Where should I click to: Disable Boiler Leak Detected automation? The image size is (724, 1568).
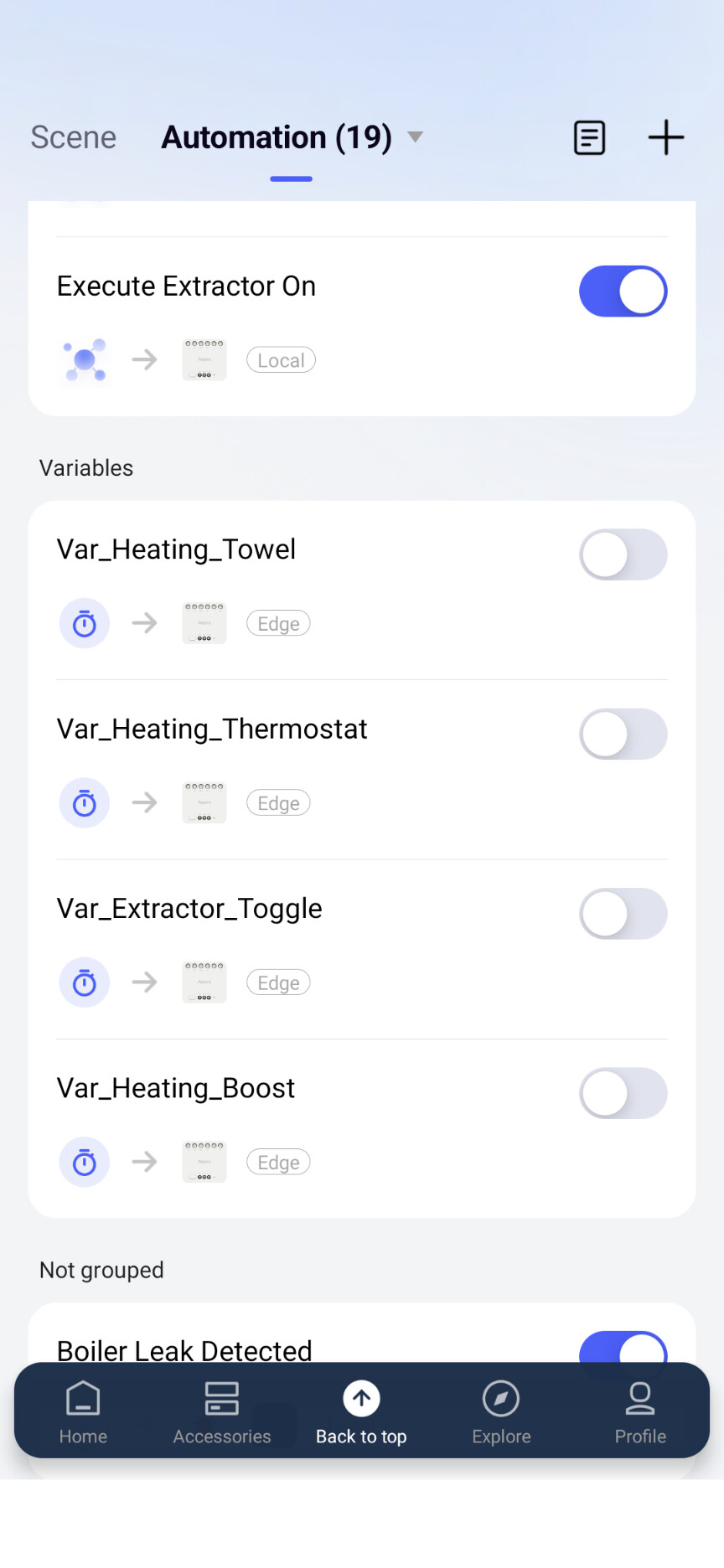[623, 1348]
